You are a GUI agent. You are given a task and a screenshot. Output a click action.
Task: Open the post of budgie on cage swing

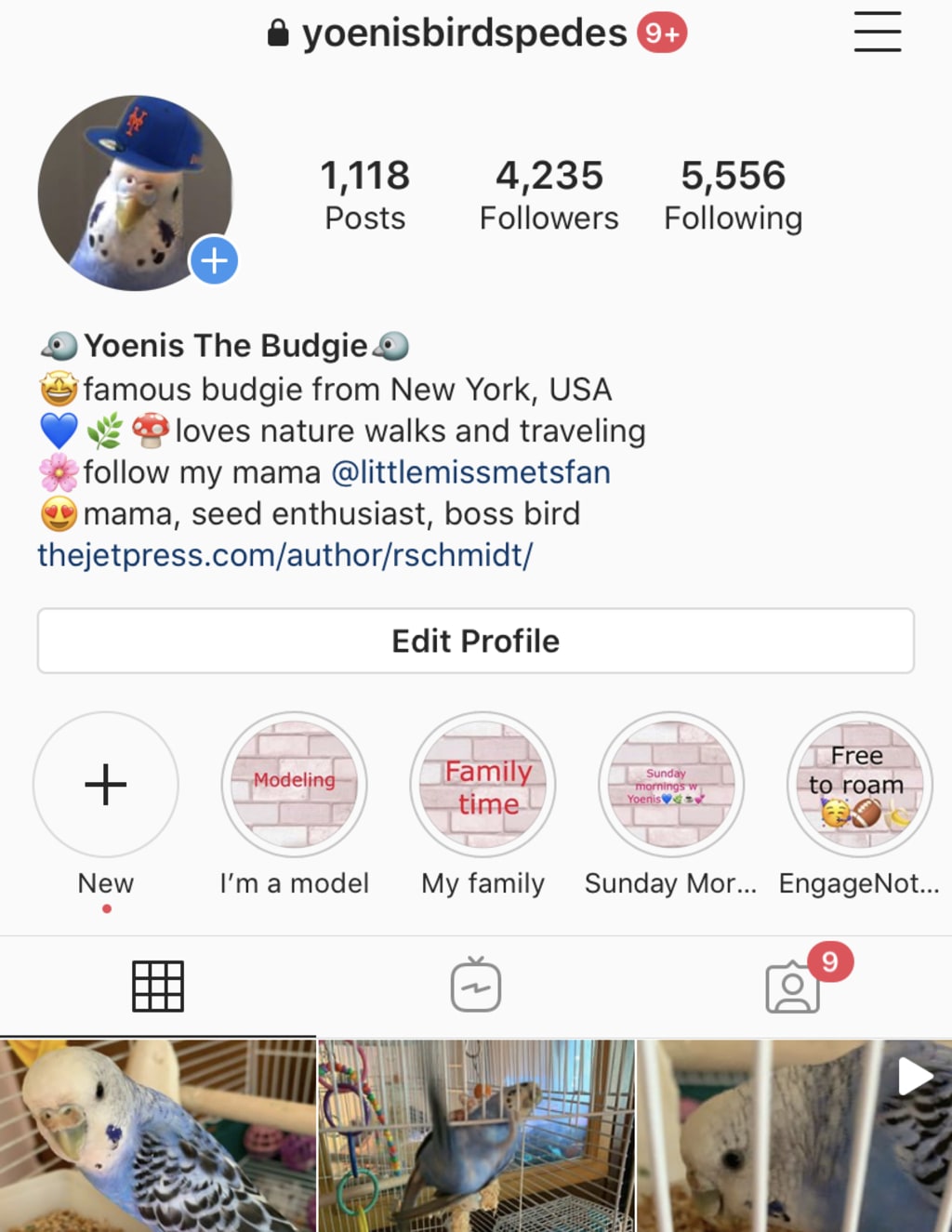tap(476, 1136)
